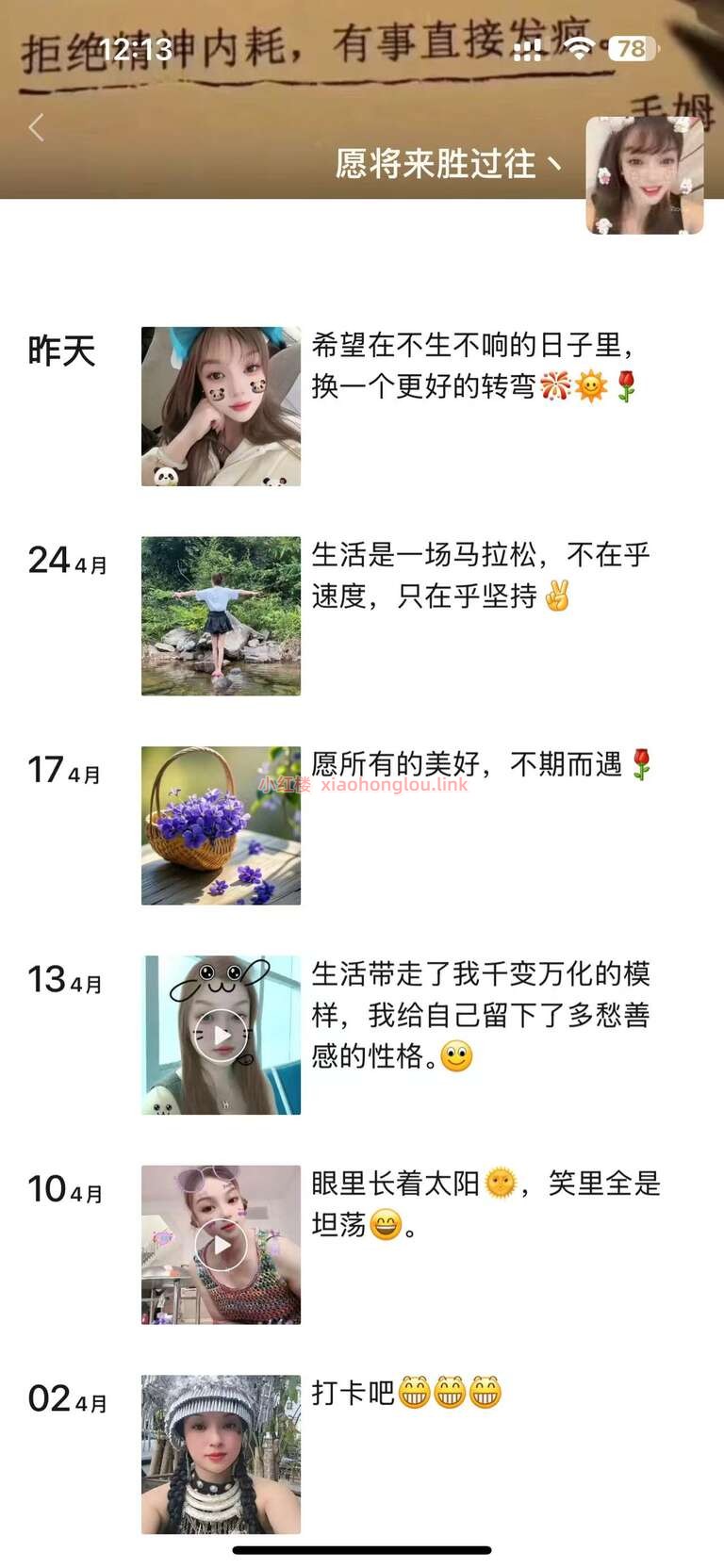Open the April 24 marathon post photo

[x=221, y=615]
